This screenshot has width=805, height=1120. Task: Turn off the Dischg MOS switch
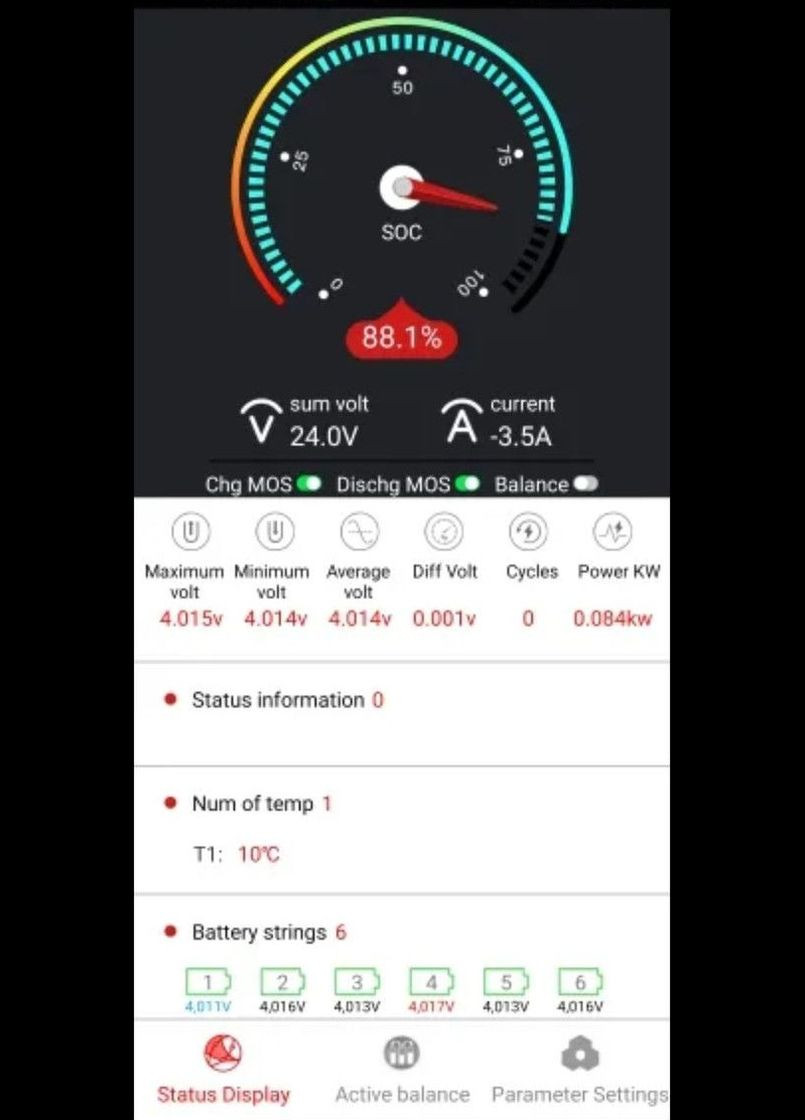[x=468, y=484]
